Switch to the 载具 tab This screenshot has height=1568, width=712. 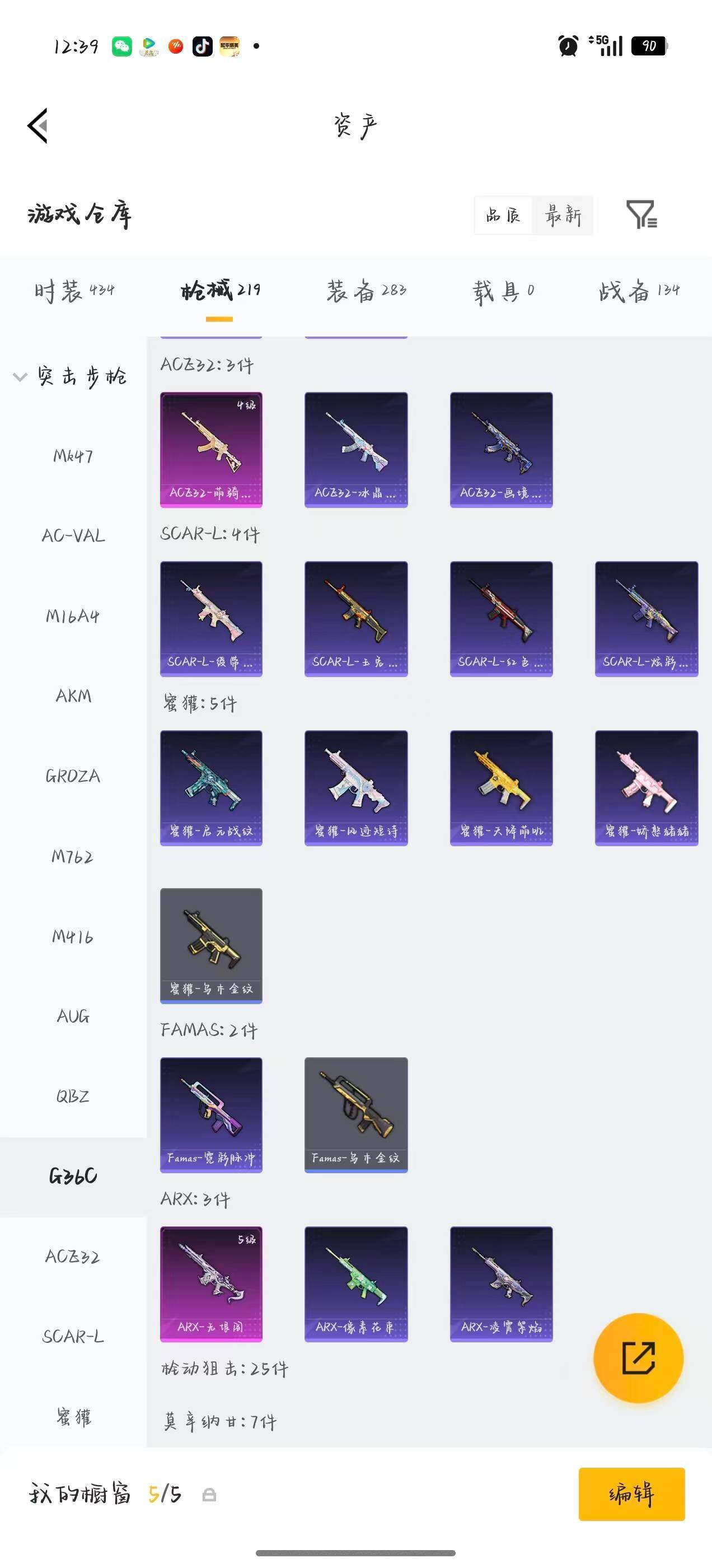[503, 291]
